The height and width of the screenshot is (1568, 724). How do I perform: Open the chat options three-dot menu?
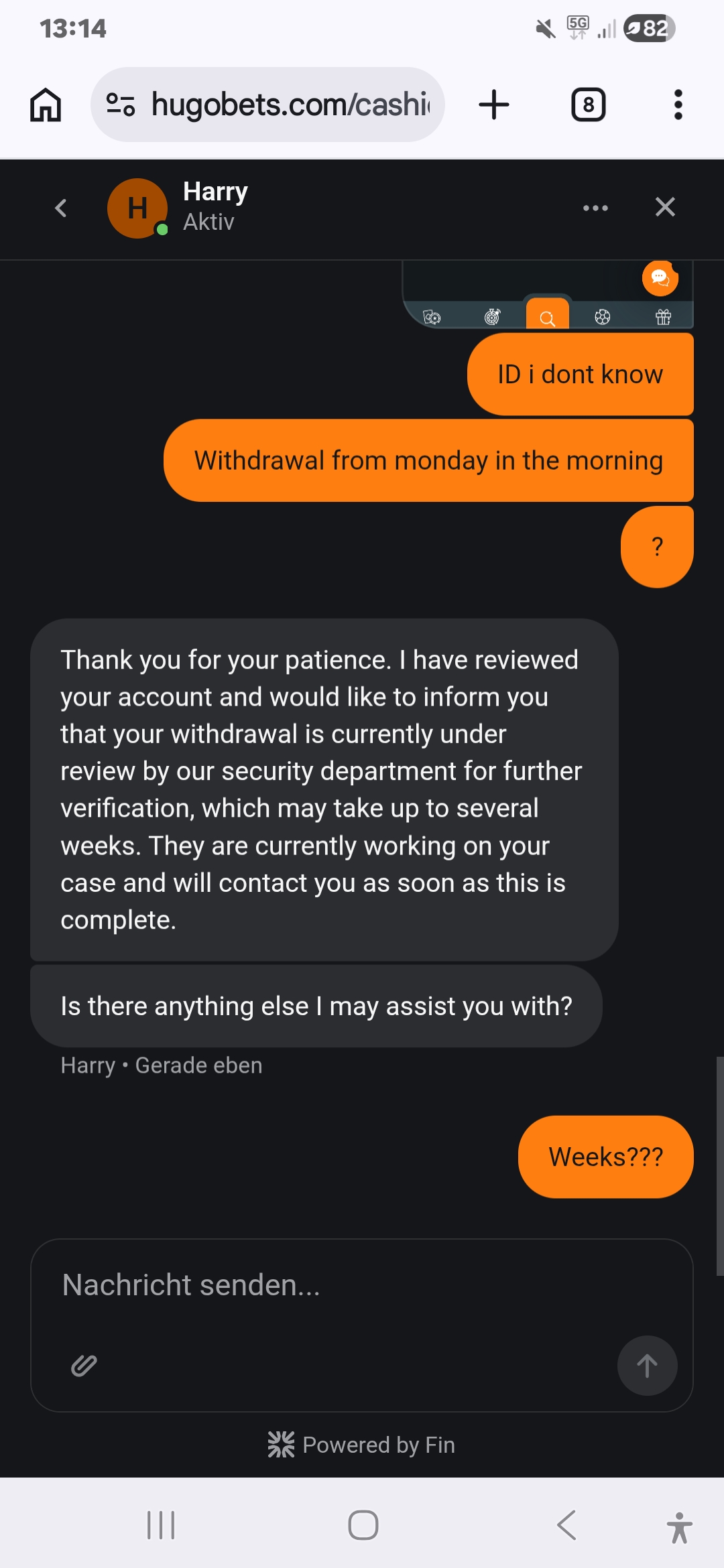click(x=595, y=208)
